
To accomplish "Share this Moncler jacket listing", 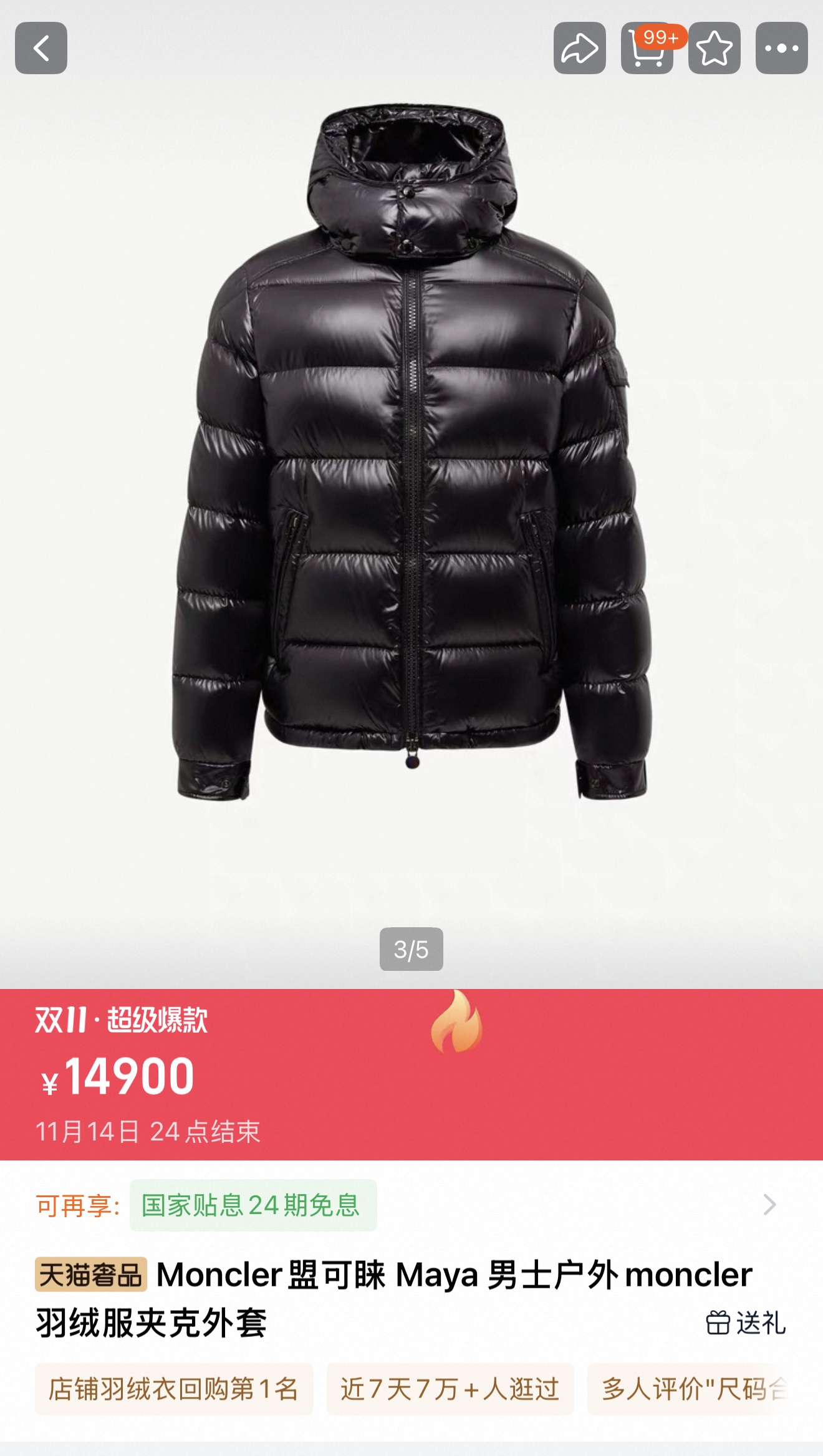I will point(579,48).
